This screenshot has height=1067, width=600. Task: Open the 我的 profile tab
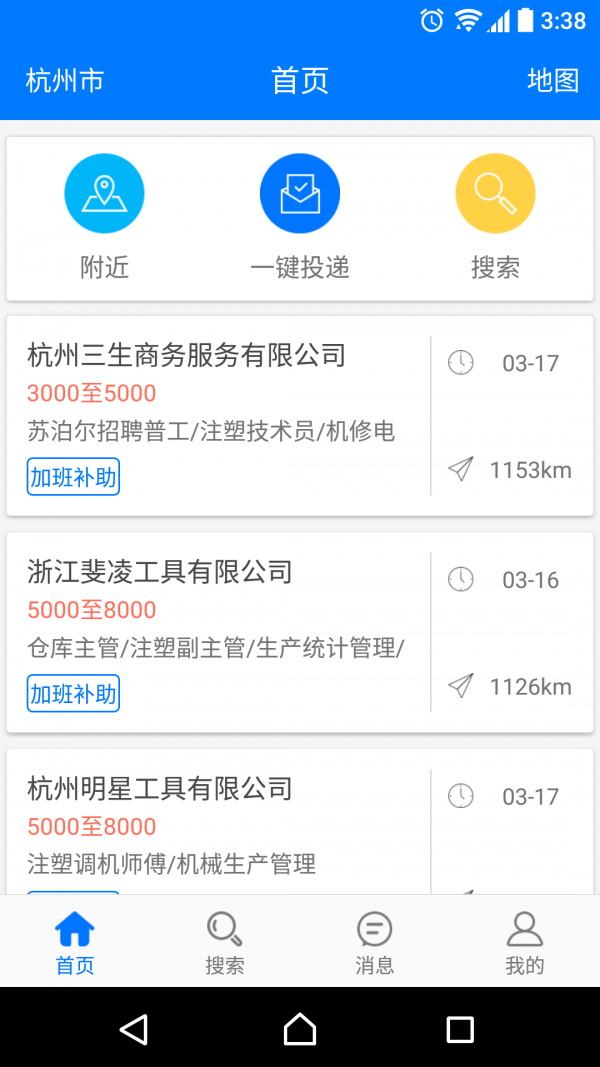(525, 942)
